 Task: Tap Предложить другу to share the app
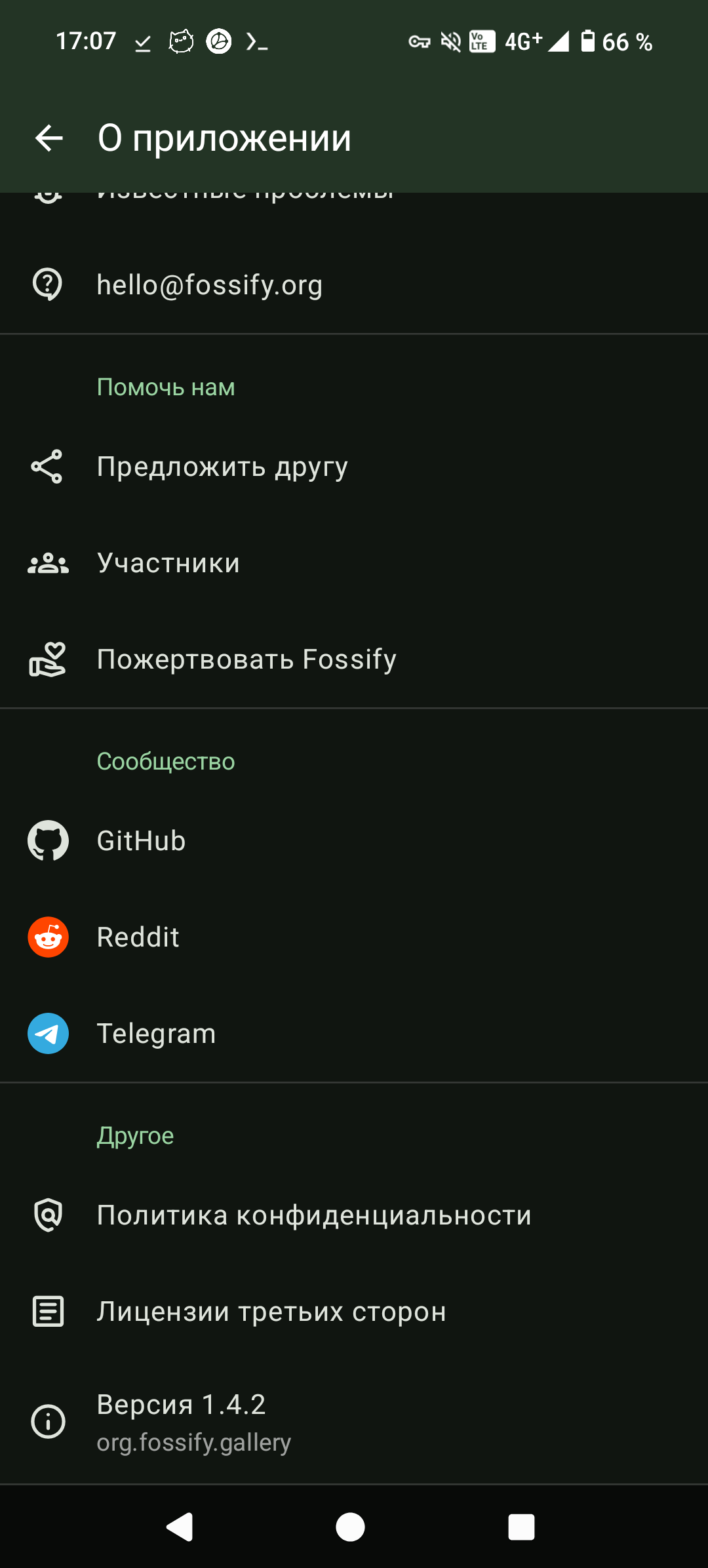[x=354, y=467]
